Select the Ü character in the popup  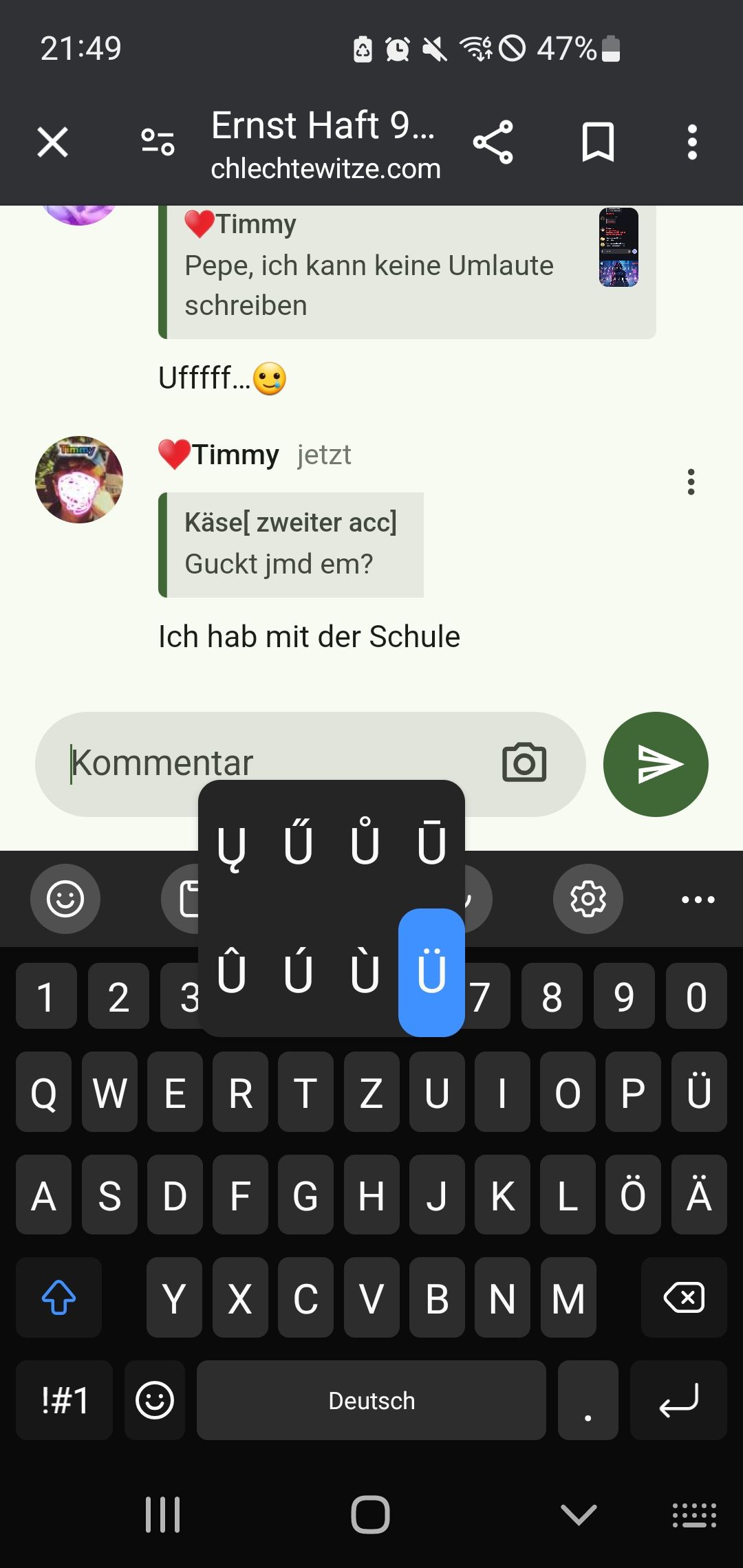tap(431, 972)
